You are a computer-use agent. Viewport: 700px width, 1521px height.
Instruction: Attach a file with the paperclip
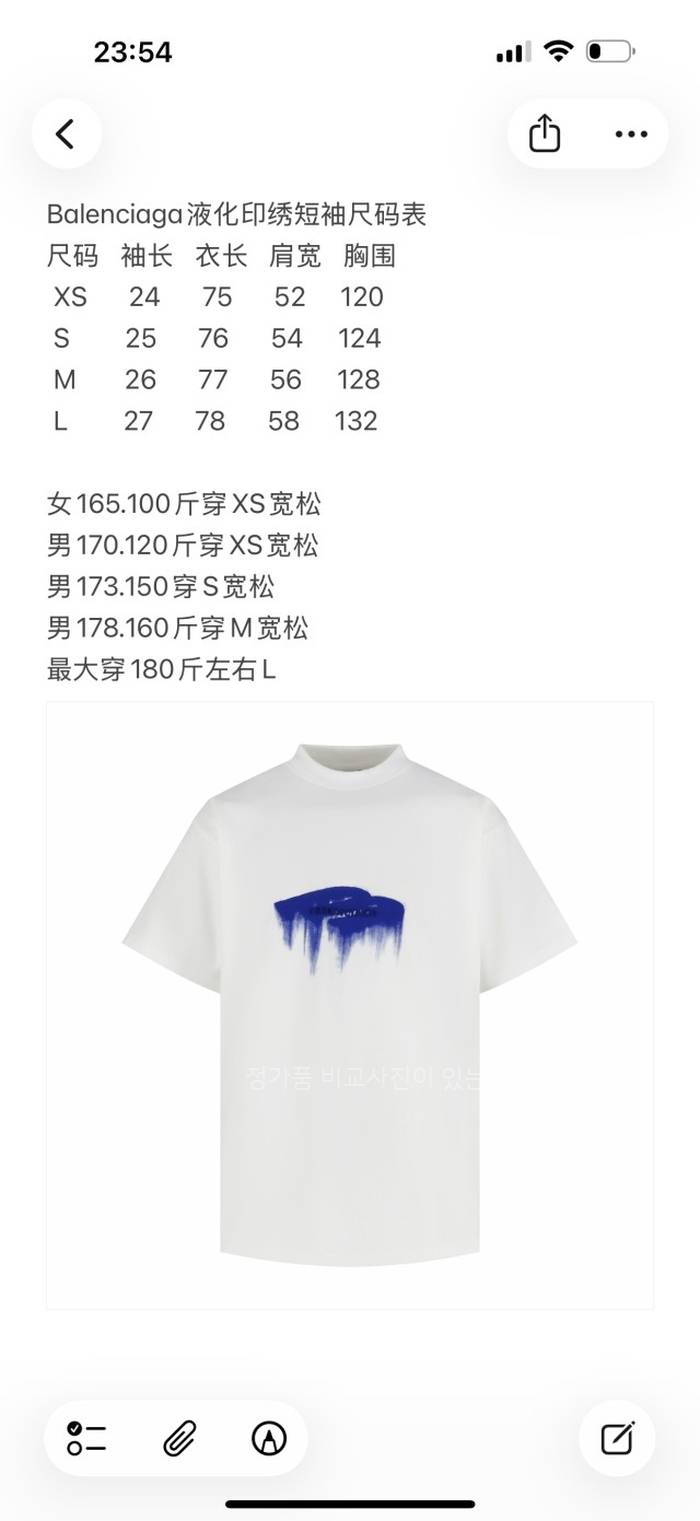tap(178, 1438)
